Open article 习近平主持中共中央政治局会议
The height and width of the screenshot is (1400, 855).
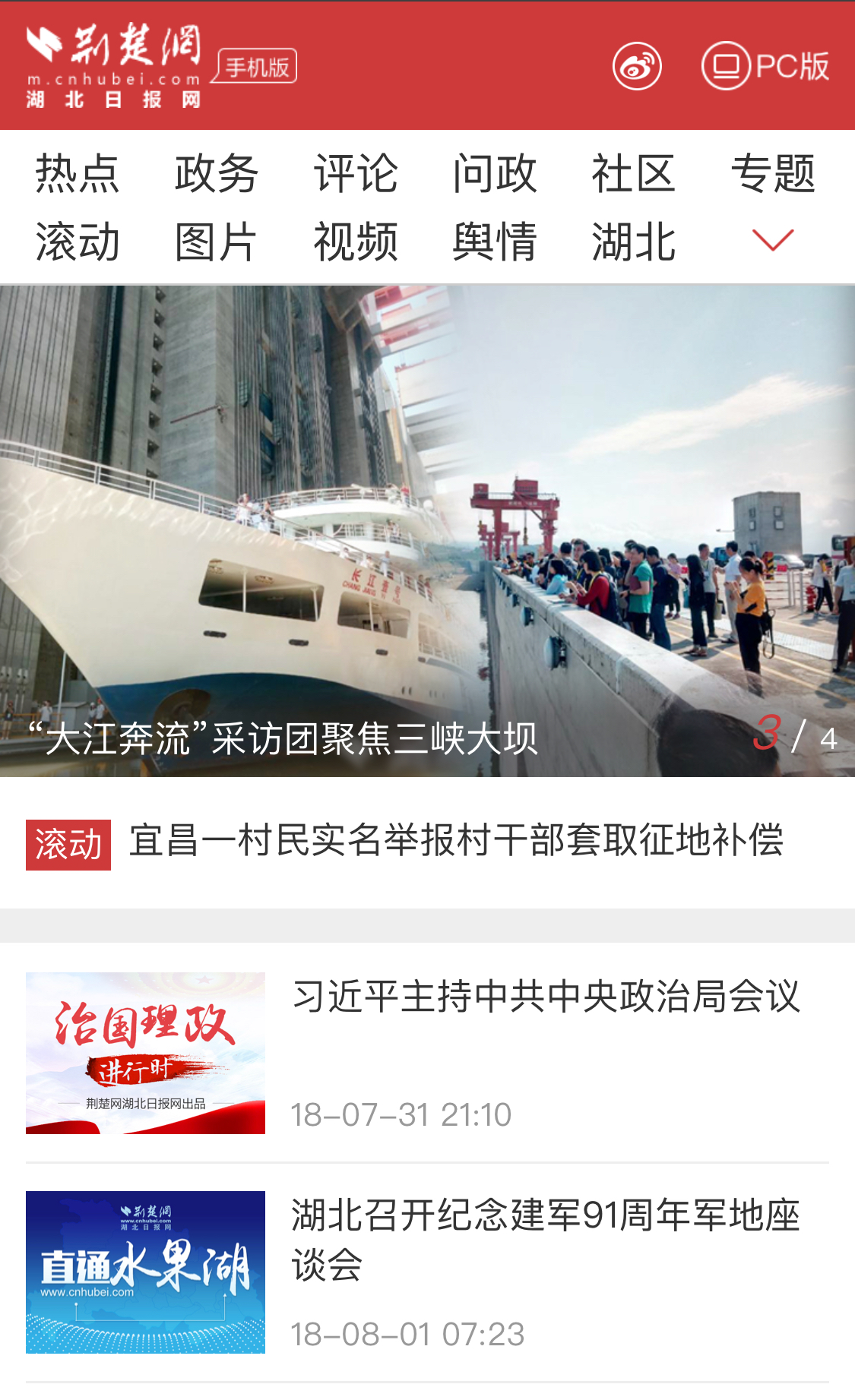pos(546,997)
